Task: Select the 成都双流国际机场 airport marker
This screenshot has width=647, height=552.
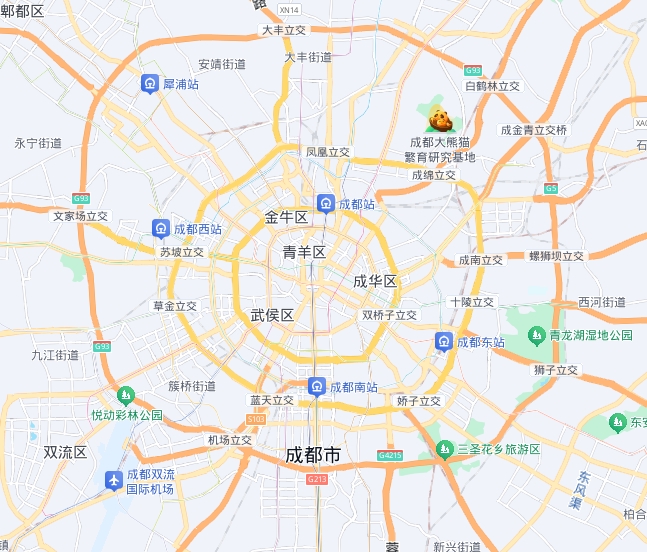Action: pos(116,481)
